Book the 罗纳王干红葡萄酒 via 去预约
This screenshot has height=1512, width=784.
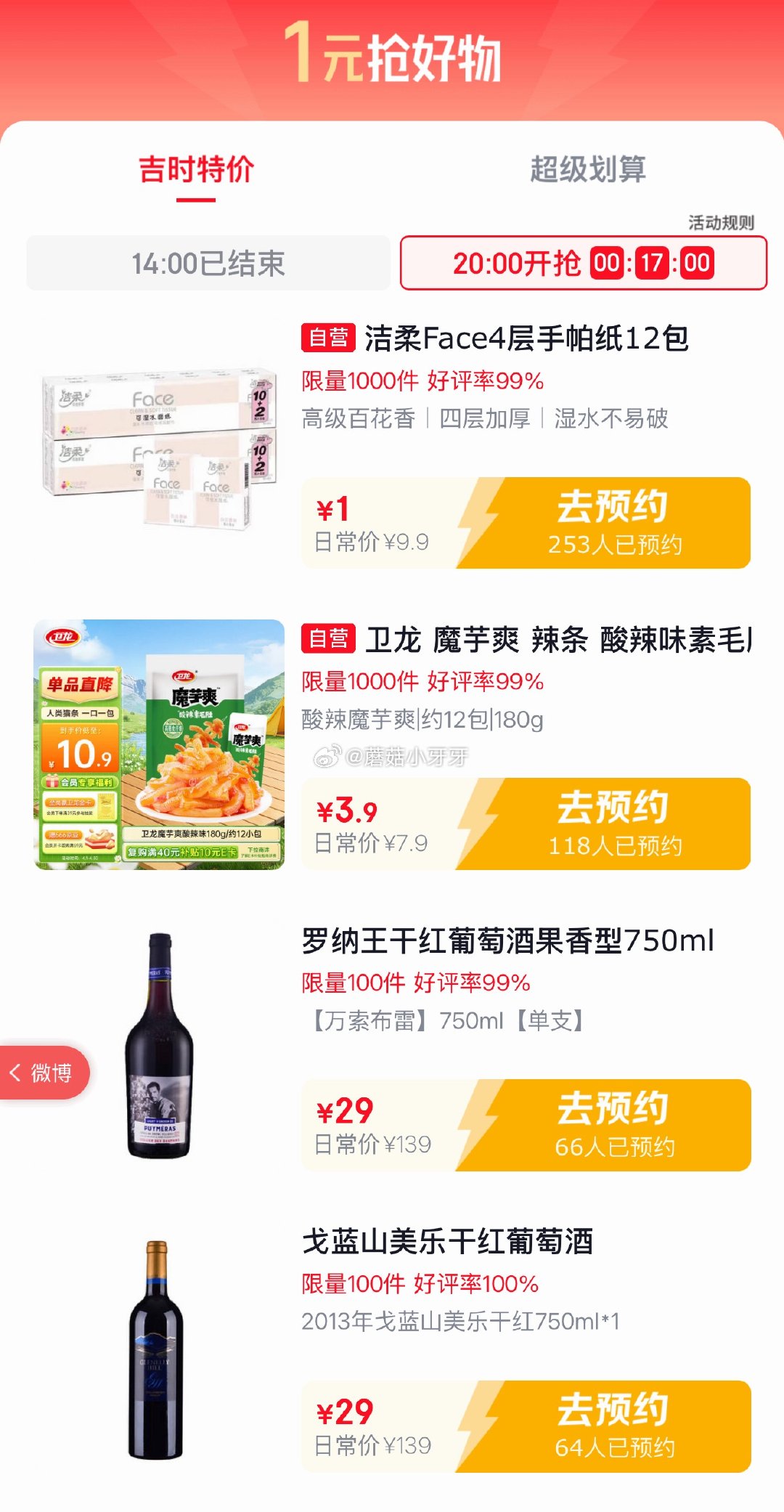(613, 1125)
